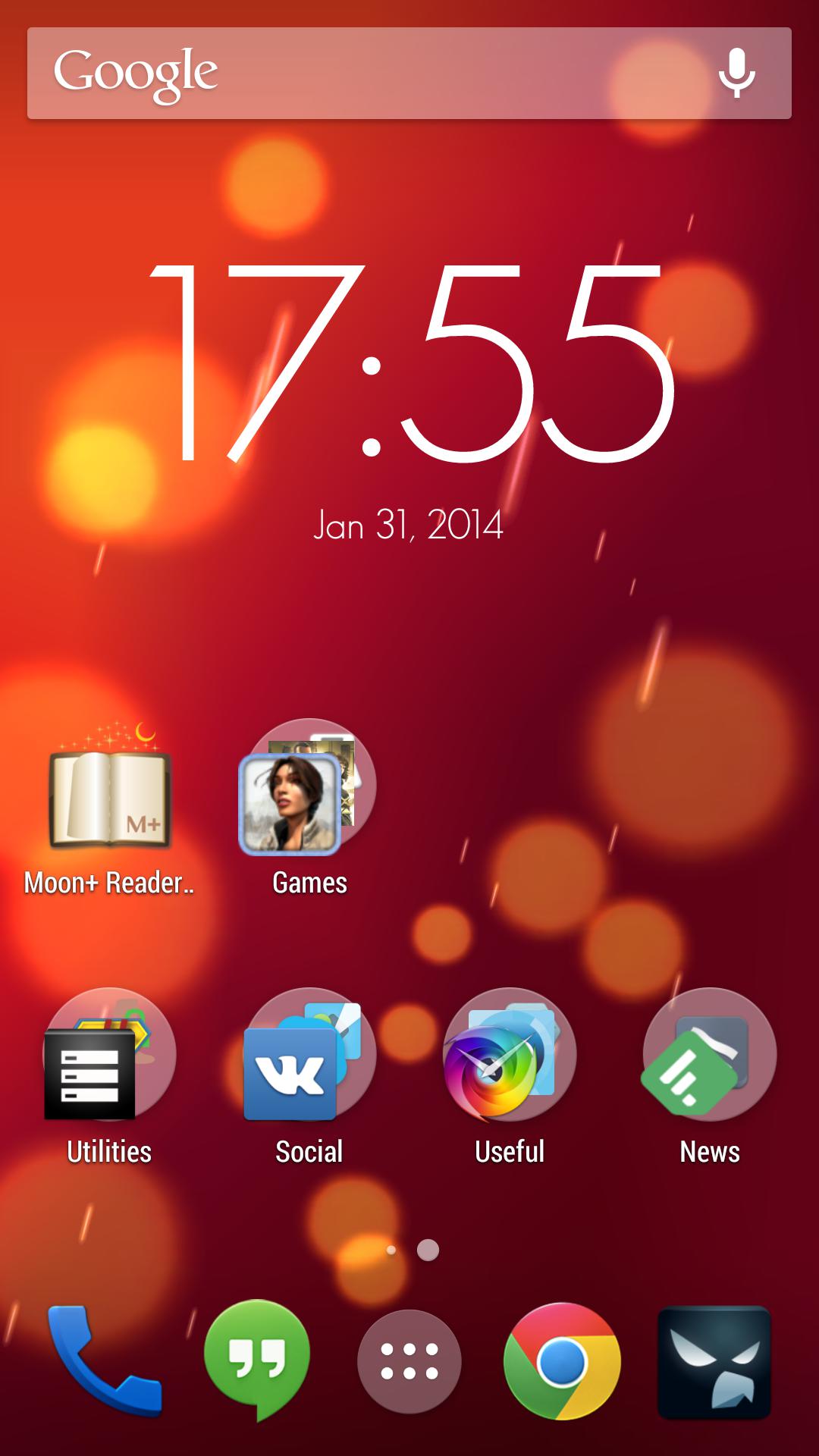
Task: Open the 17:55 clock widget
Action: (409, 364)
